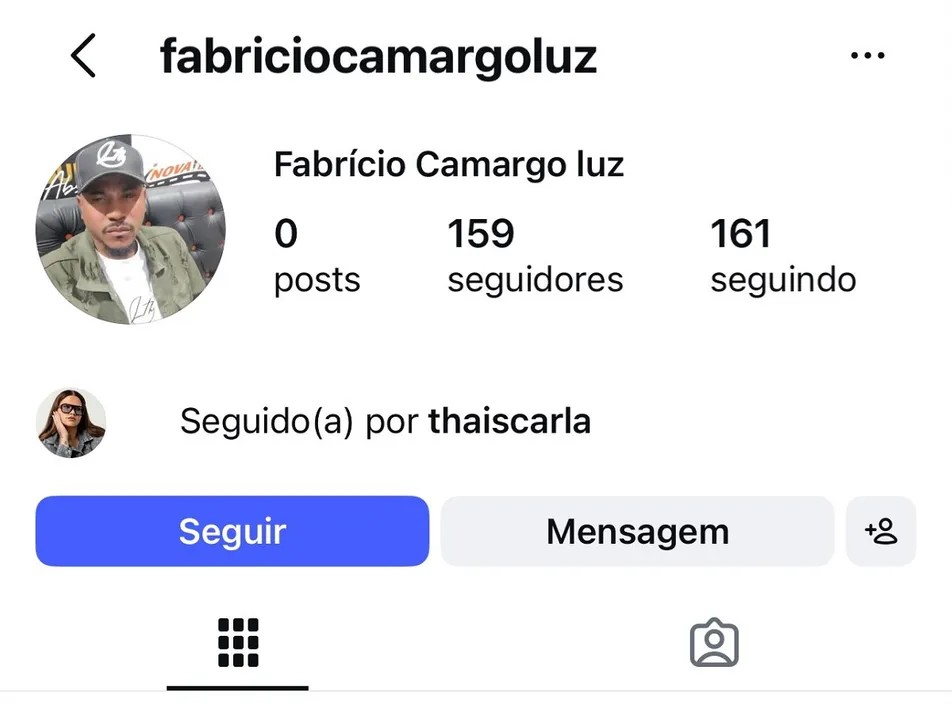View the 159 seguidores list

[535, 256]
